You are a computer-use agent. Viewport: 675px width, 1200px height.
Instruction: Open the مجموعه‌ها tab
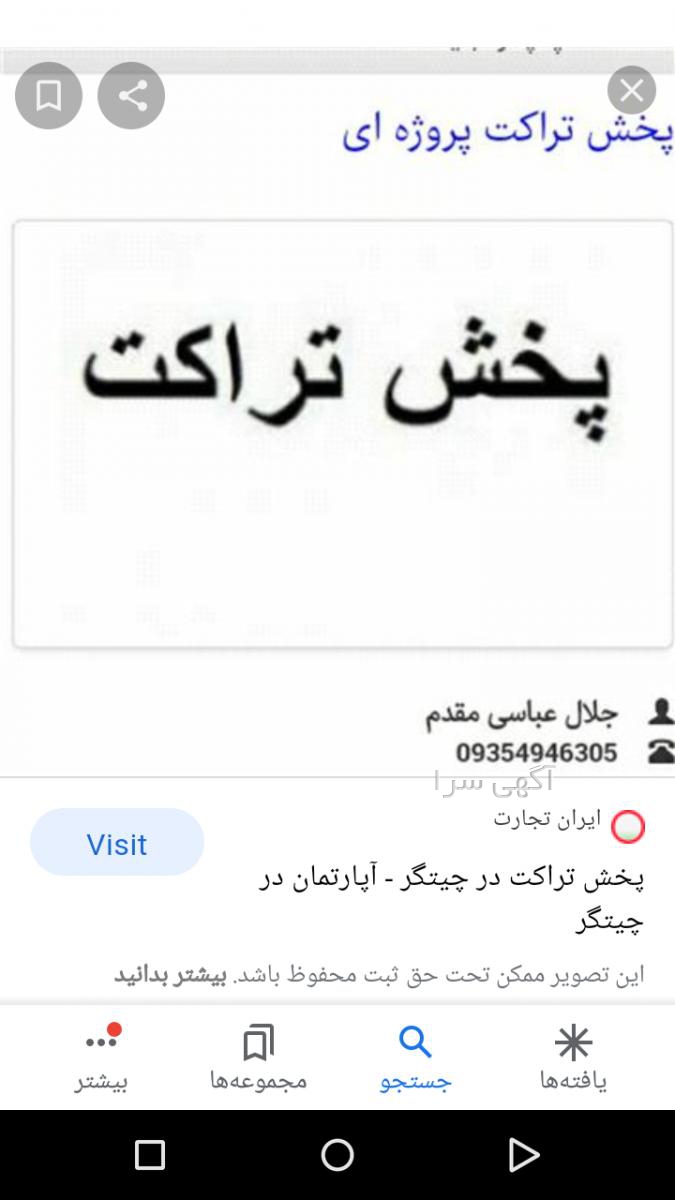click(x=258, y=1058)
